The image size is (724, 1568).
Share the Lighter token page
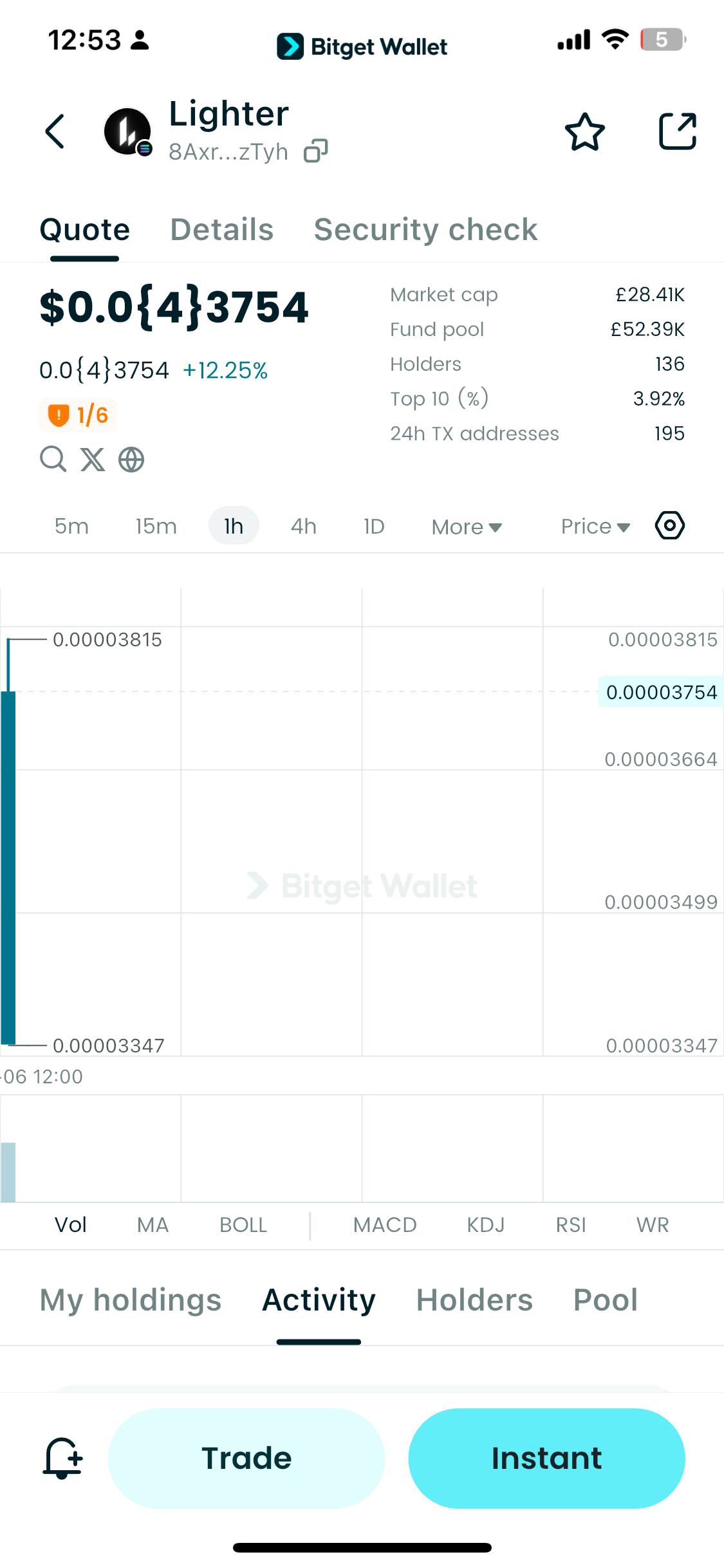[678, 131]
